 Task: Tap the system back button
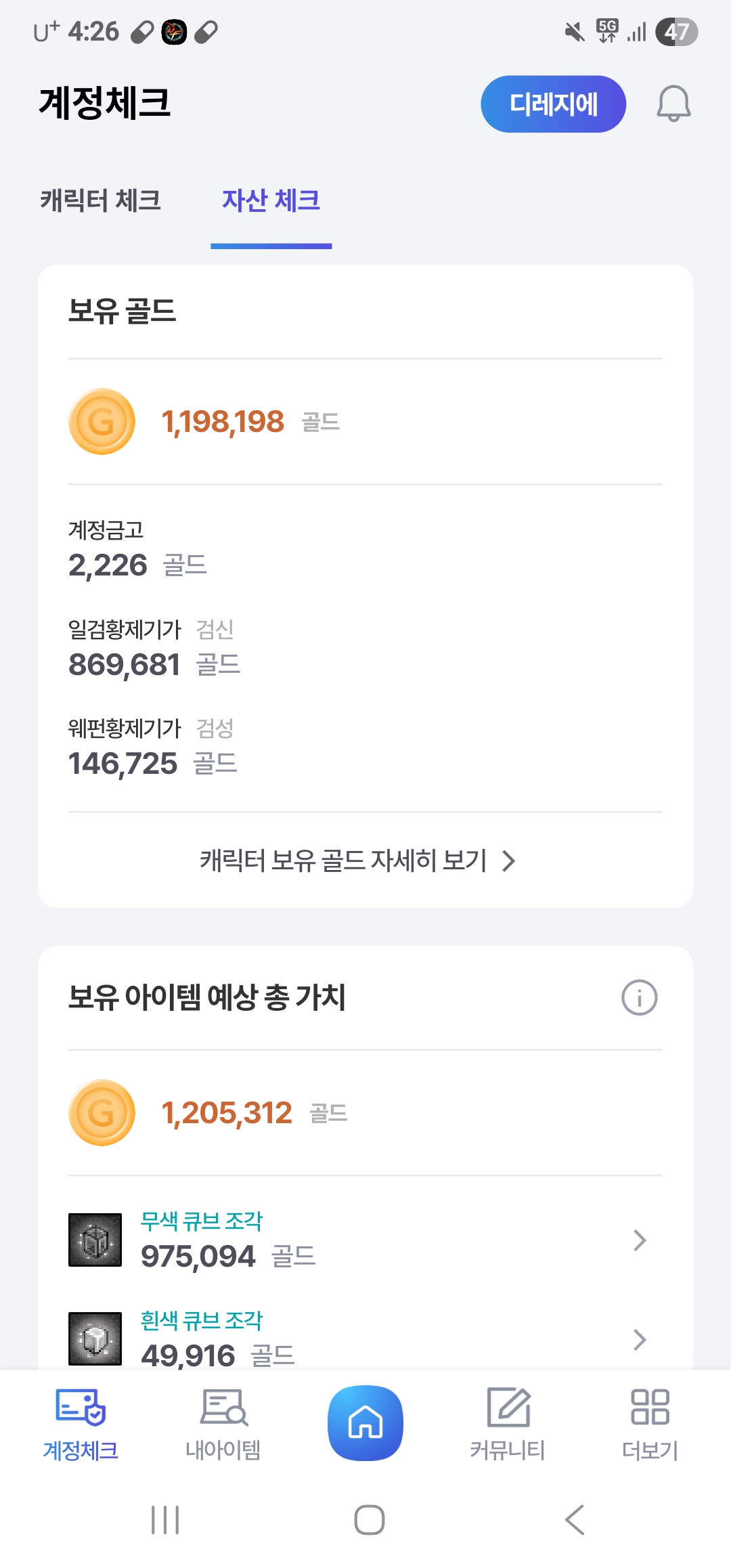[x=575, y=1520]
